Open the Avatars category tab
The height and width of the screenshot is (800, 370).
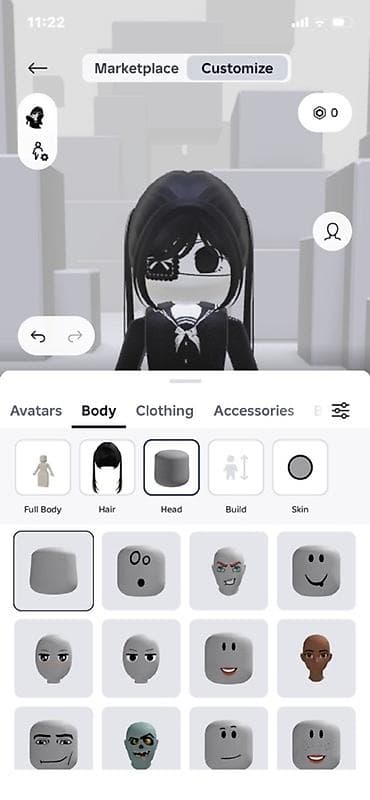[36, 411]
